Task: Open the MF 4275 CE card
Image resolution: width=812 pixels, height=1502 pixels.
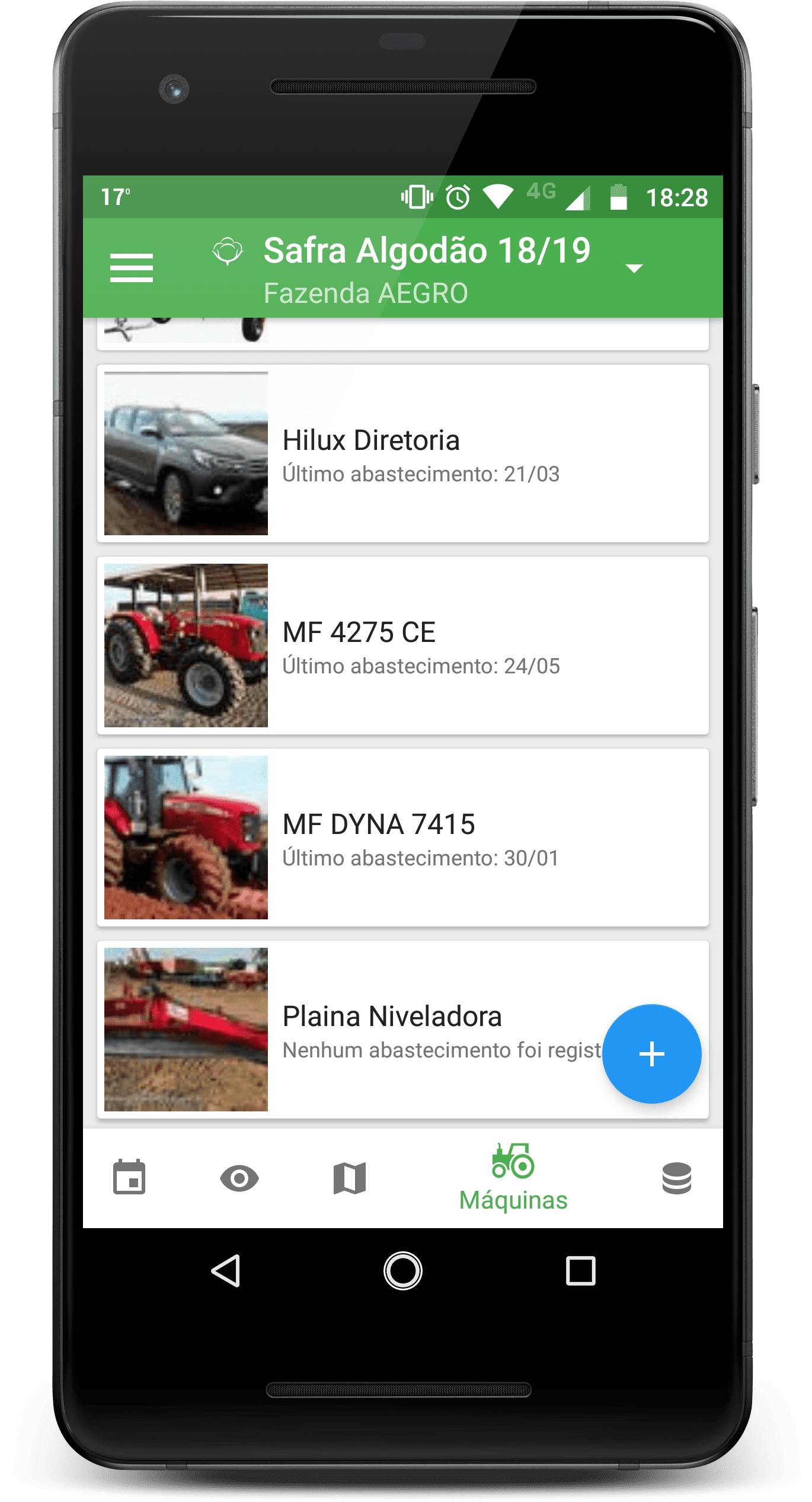Action: click(x=403, y=645)
